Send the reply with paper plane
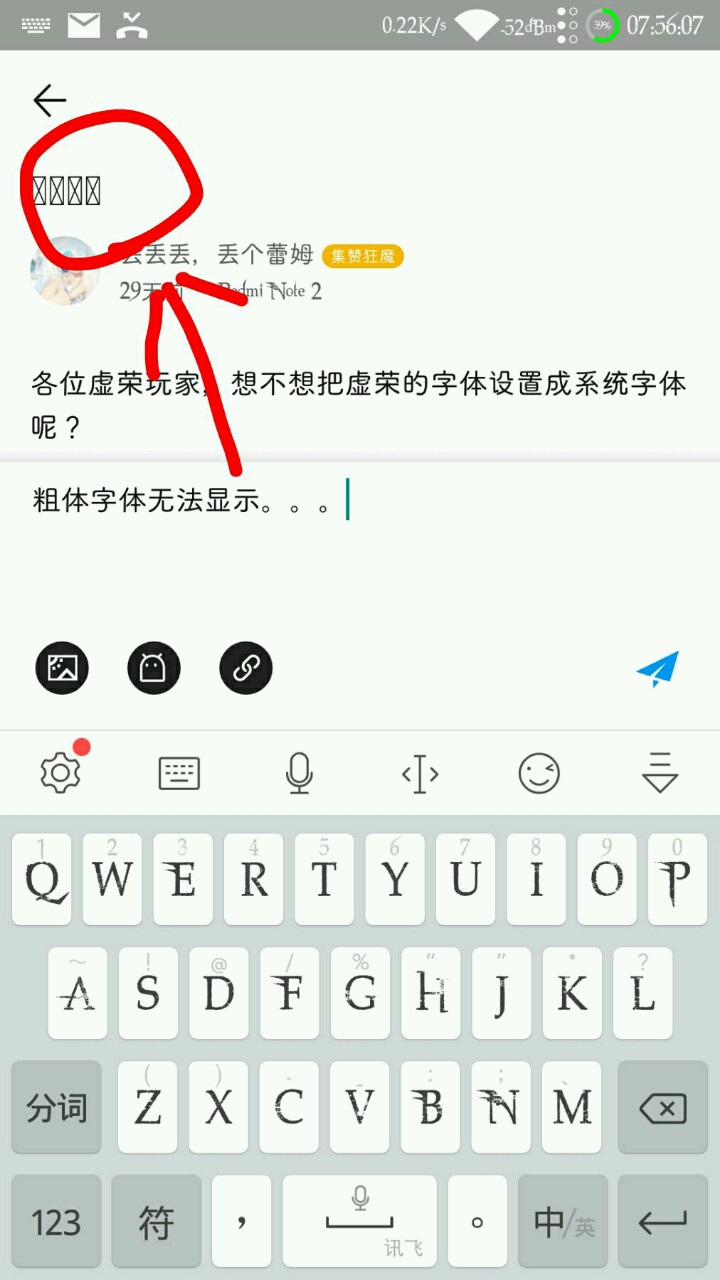The width and height of the screenshot is (720, 1280). coord(657,670)
